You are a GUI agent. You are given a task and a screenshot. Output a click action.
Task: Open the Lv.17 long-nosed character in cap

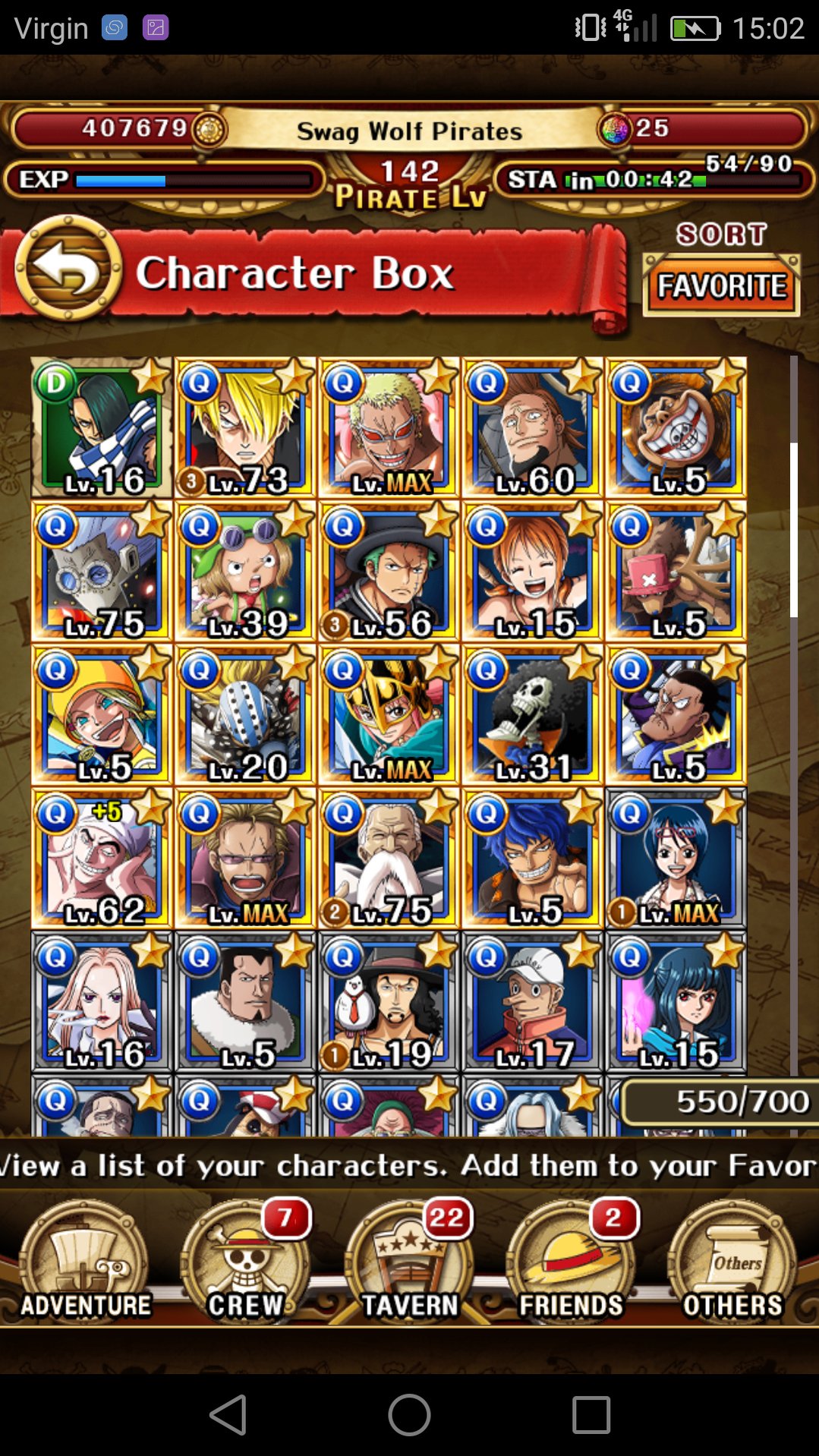(x=532, y=1001)
